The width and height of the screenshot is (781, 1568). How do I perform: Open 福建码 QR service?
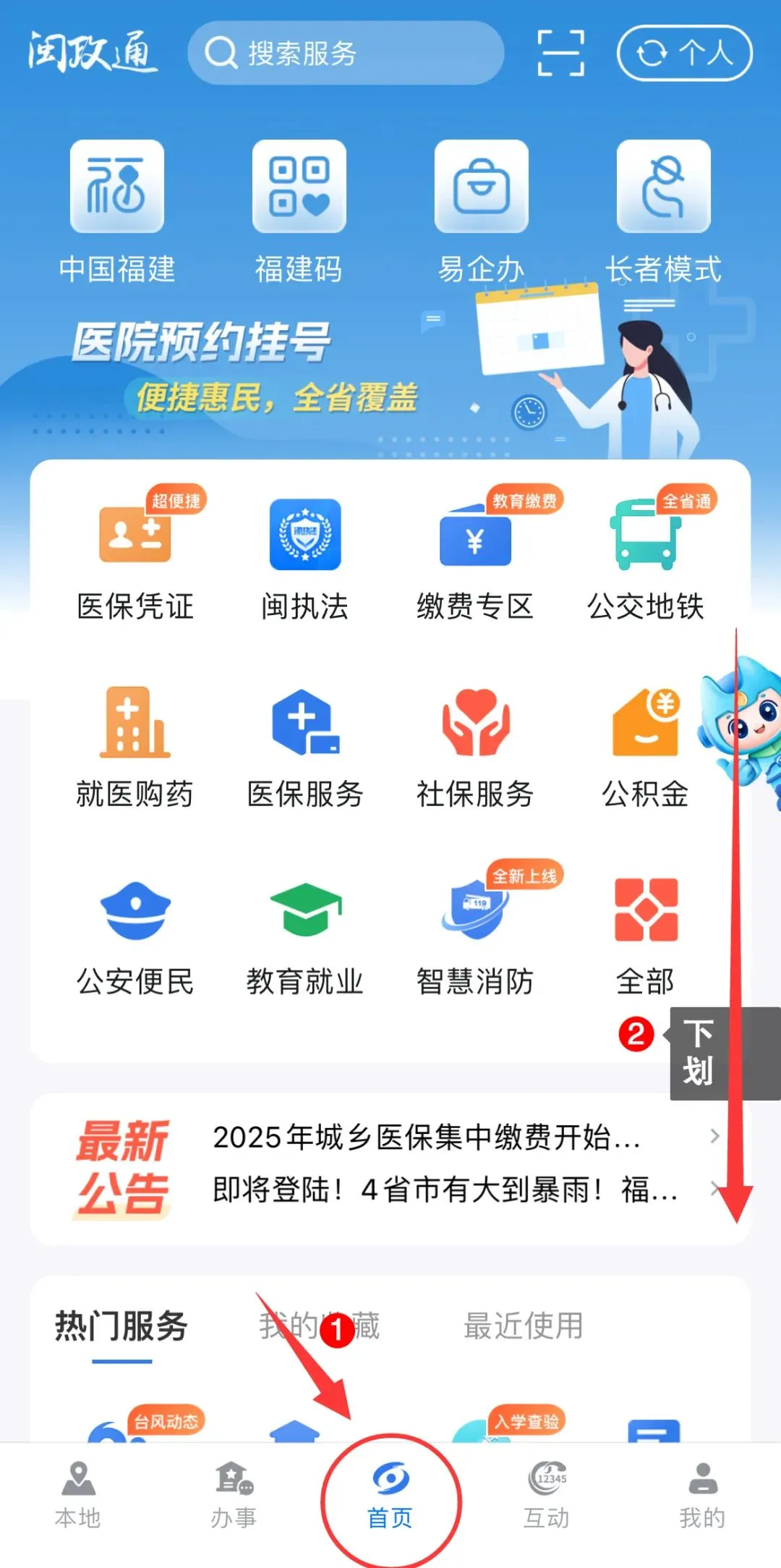[299, 210]
